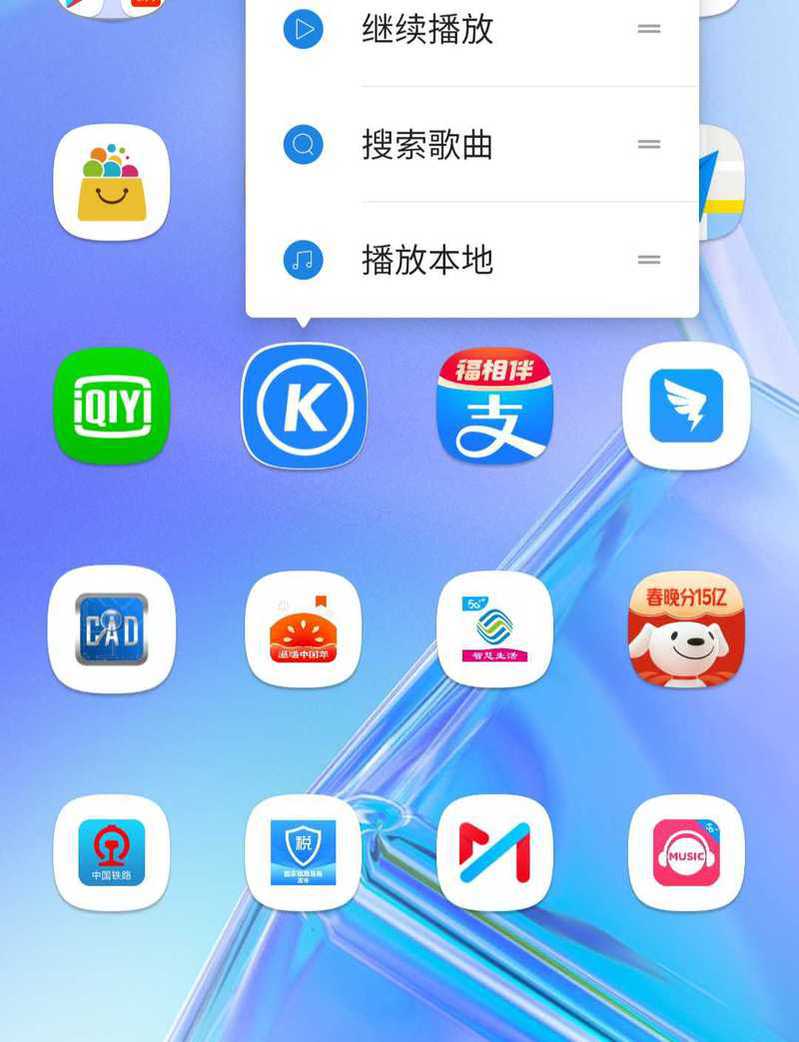Open the shopping bag app market
The width and height of the screenshot is (799, 1042).
point(111,183)
